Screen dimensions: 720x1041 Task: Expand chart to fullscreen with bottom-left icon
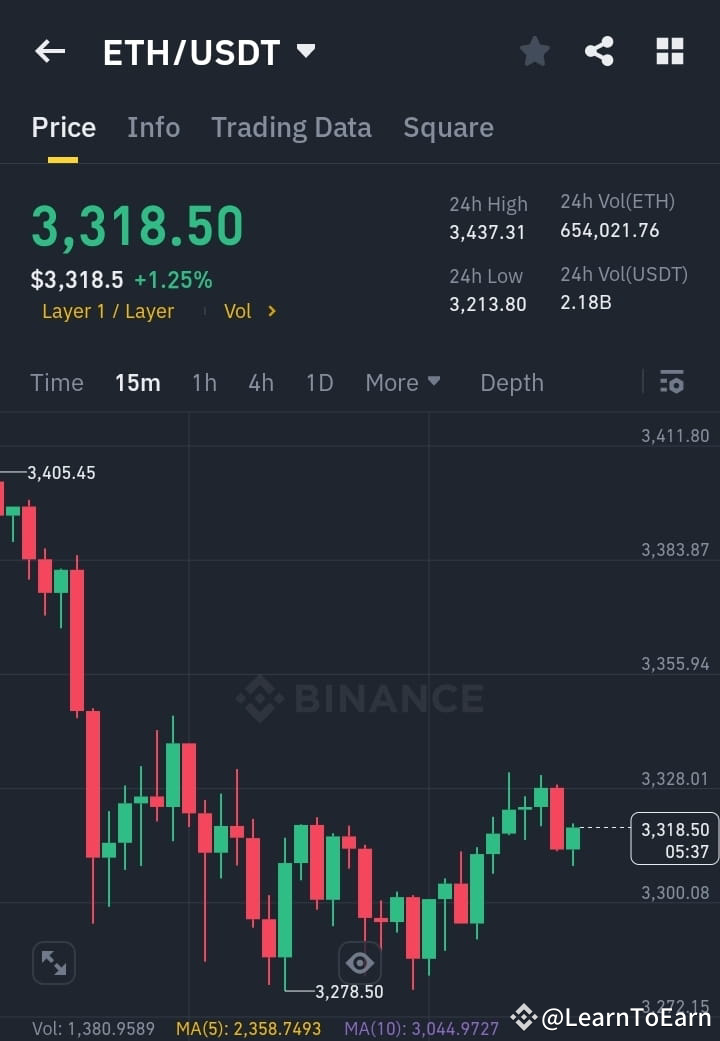pos(53,962)
